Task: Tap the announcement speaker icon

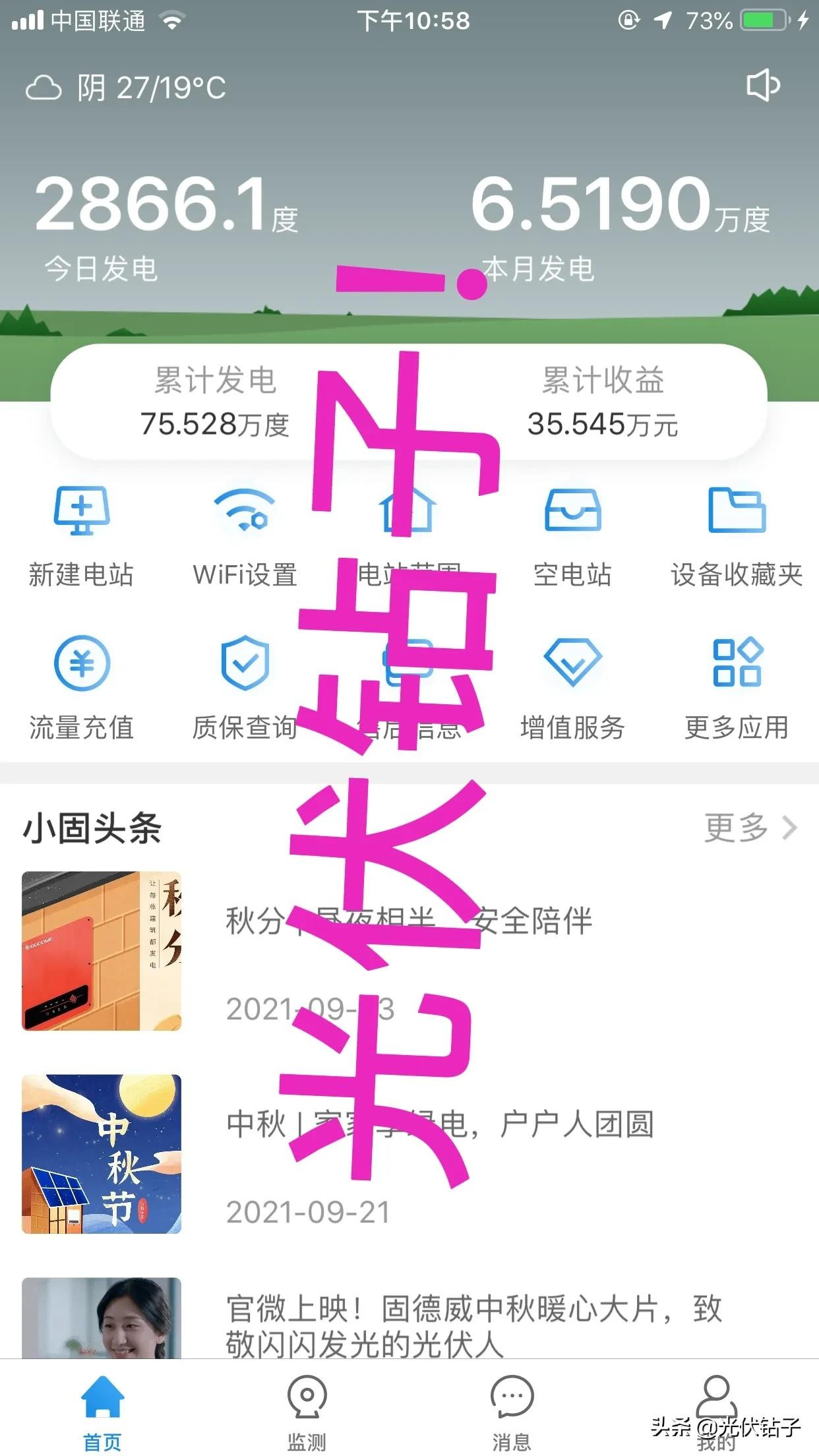Action: pos(763,86)
